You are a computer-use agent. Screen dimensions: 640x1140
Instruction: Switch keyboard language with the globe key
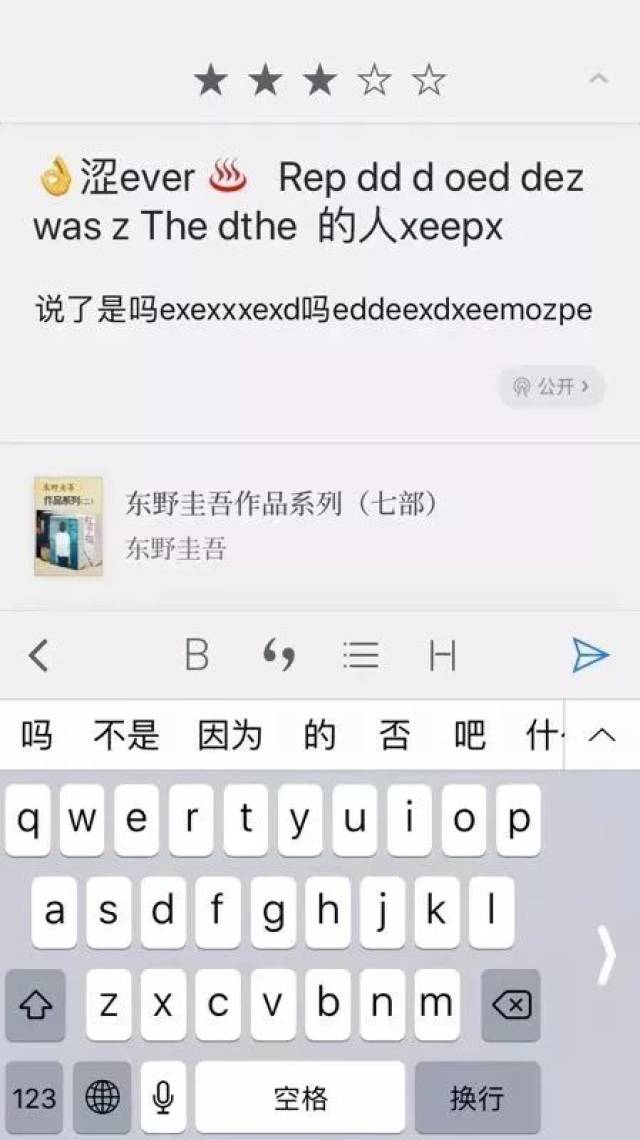point(103,1097)
